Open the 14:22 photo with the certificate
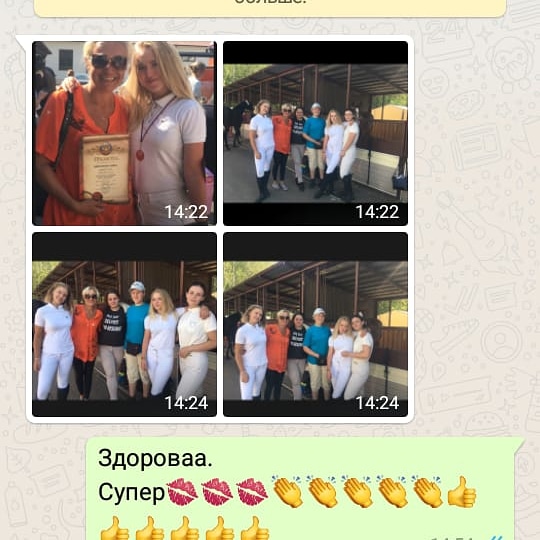The height and width of the screenshot is (540, 540). point(124,133)
